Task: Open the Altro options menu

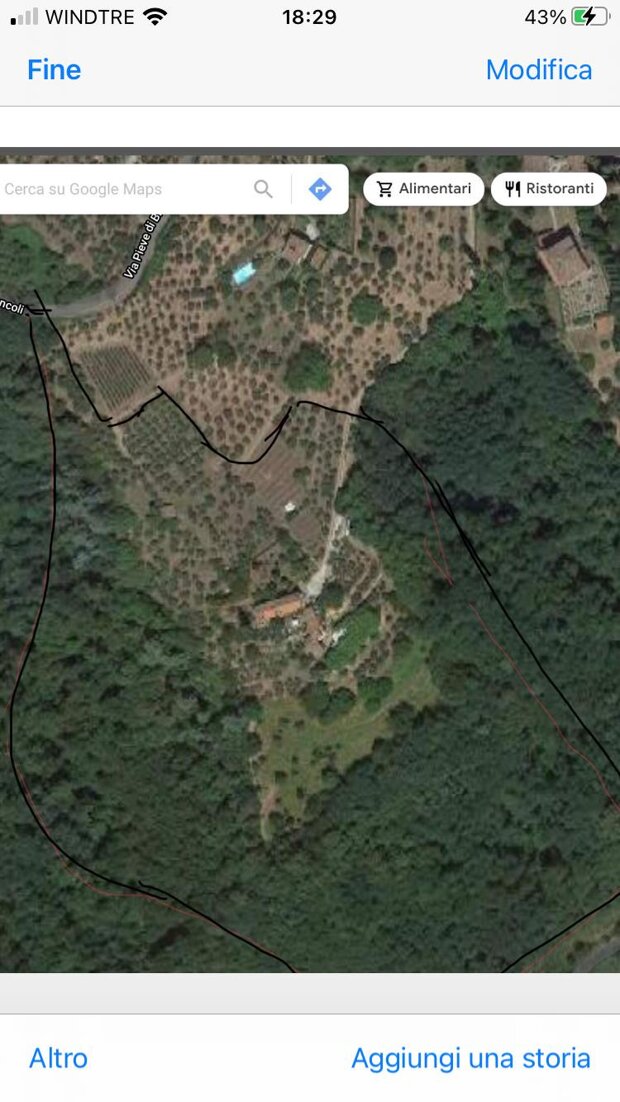Action: click(x=58, y=1058)
